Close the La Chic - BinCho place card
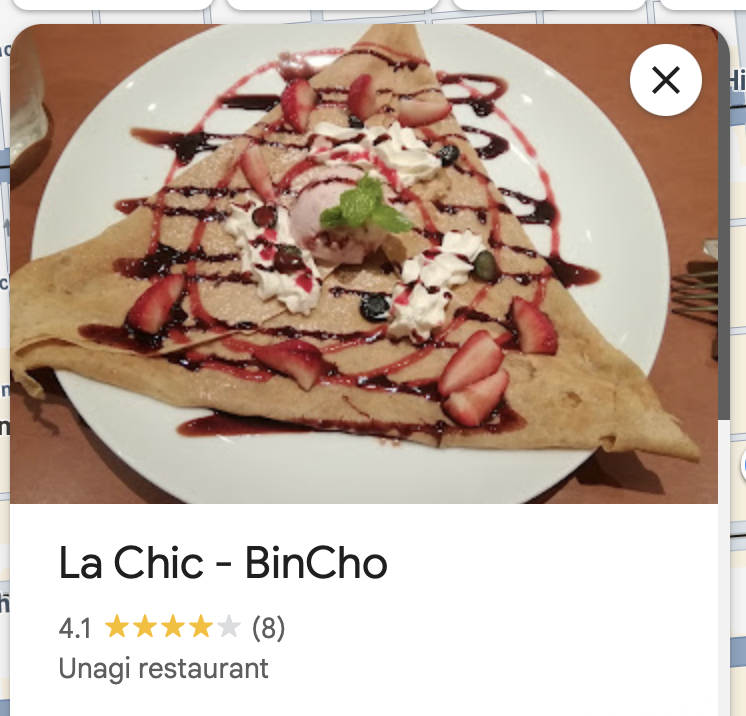The image size is (746, 716). click(x=665, y=80)
